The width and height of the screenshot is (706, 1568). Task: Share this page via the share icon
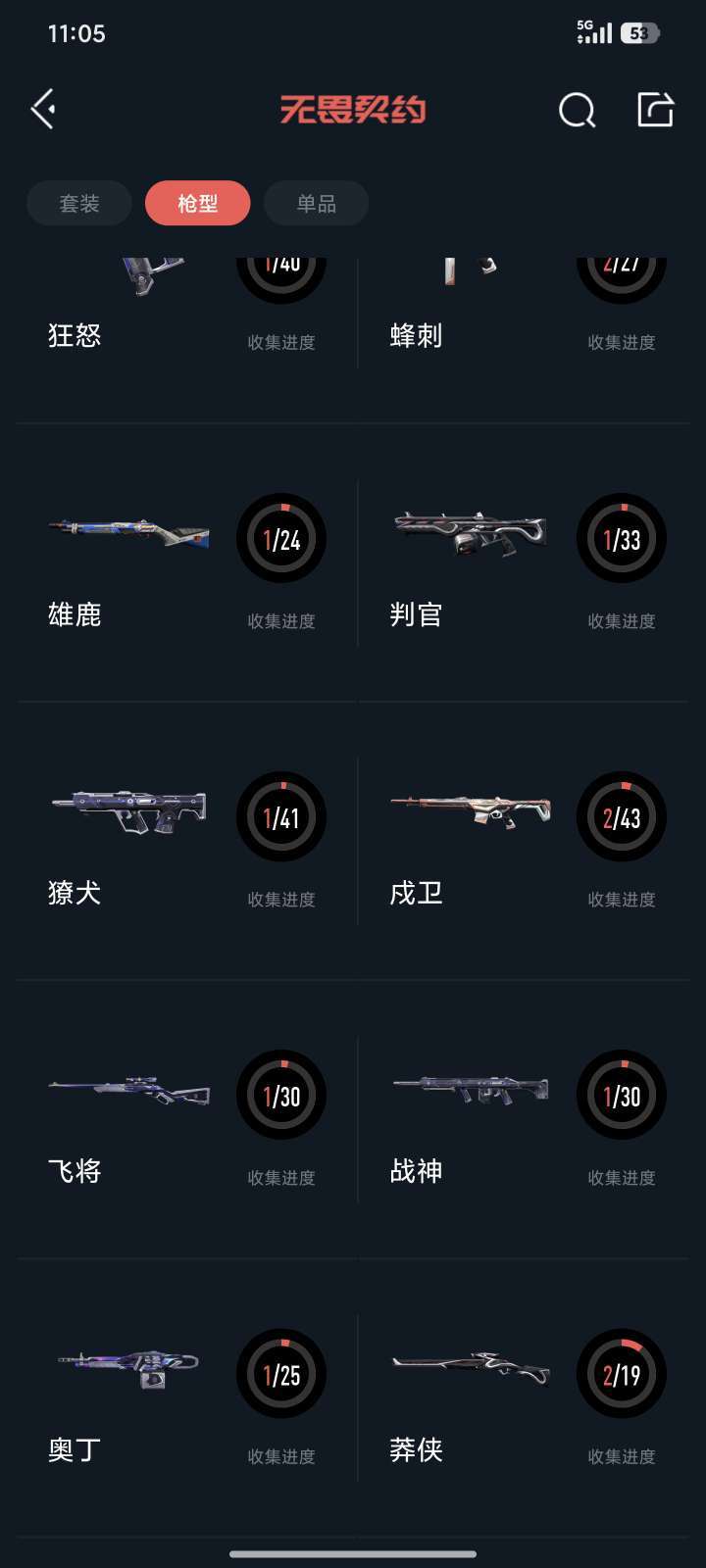pyautogui.click(x=655, y=110)
